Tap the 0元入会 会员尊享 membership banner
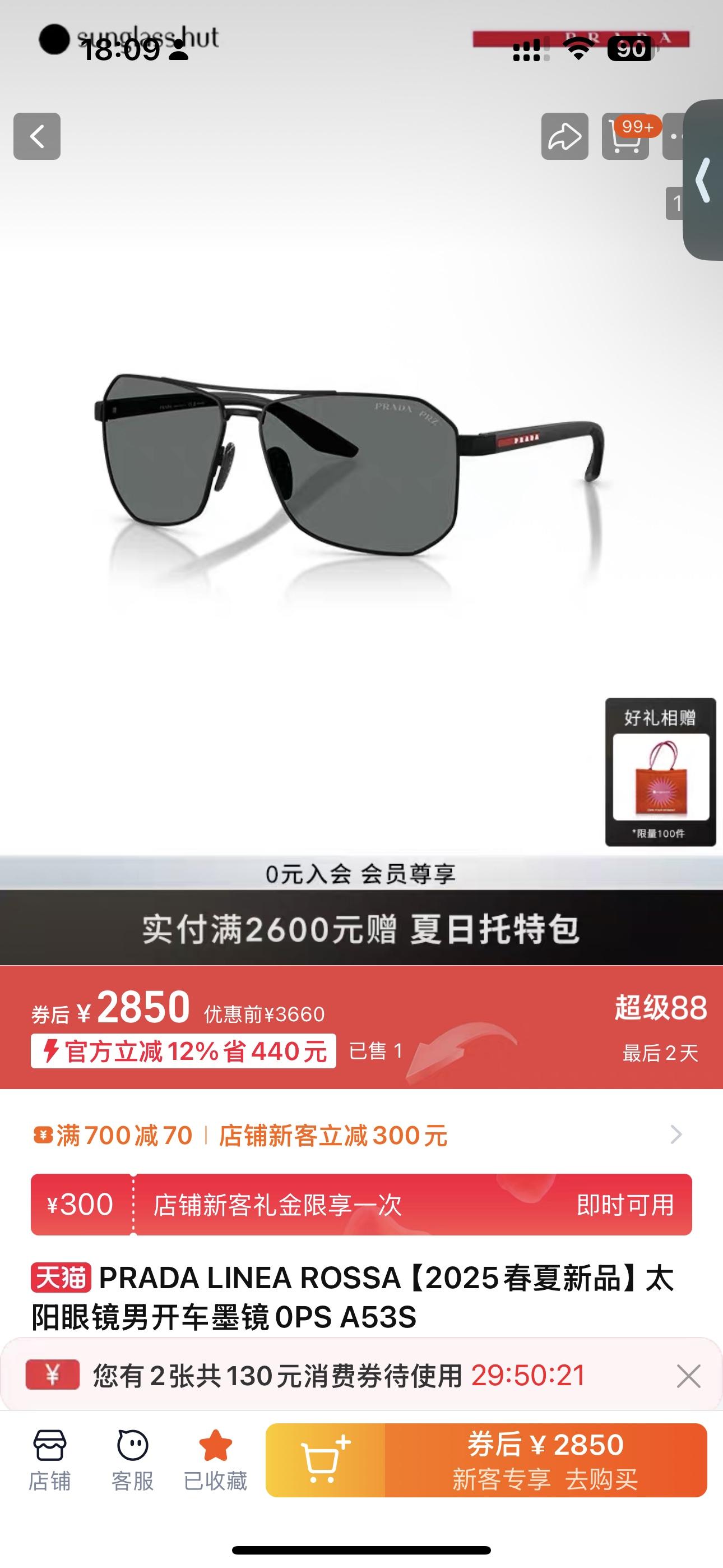This screenshot has width=723, height=1568. (361, 874)
